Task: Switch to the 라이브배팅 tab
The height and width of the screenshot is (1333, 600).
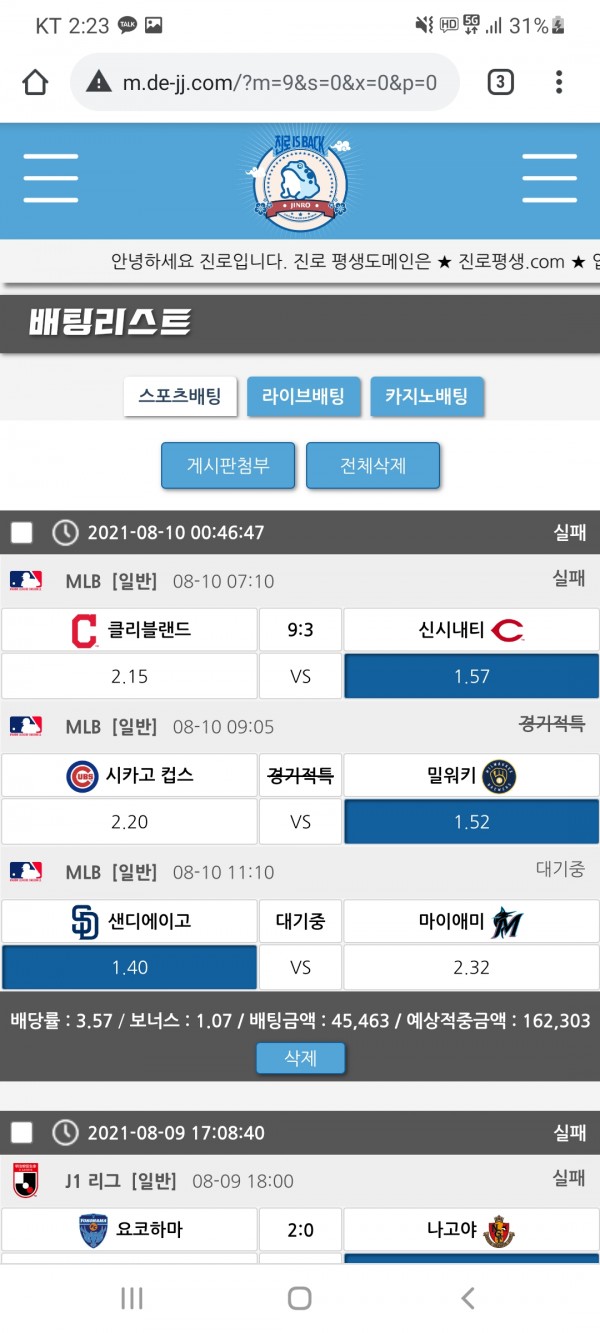Action: point(303,396)
